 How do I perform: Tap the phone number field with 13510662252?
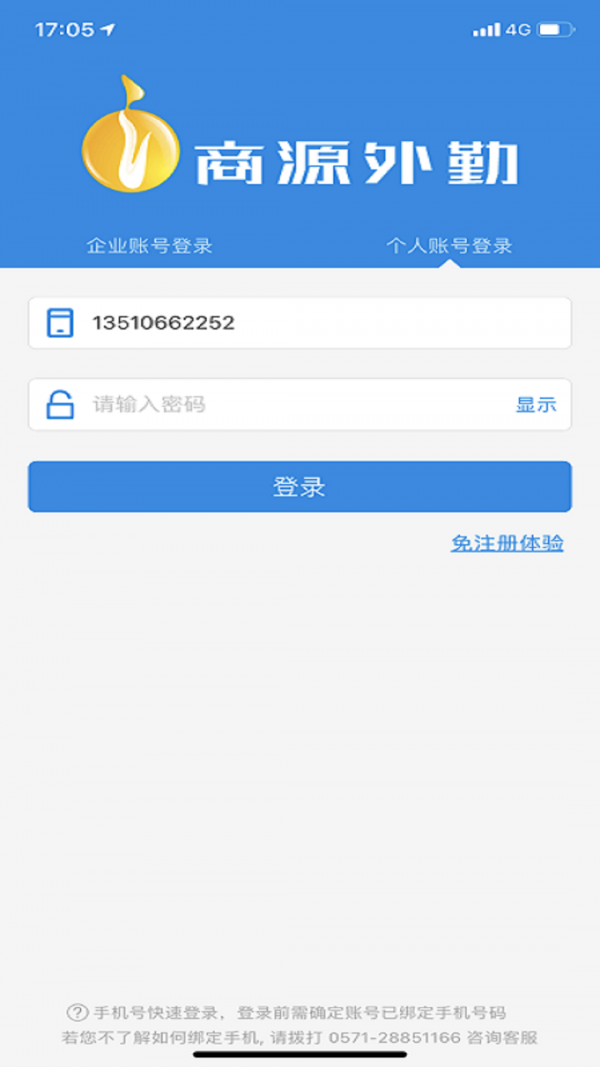click(x=299, y=323)
